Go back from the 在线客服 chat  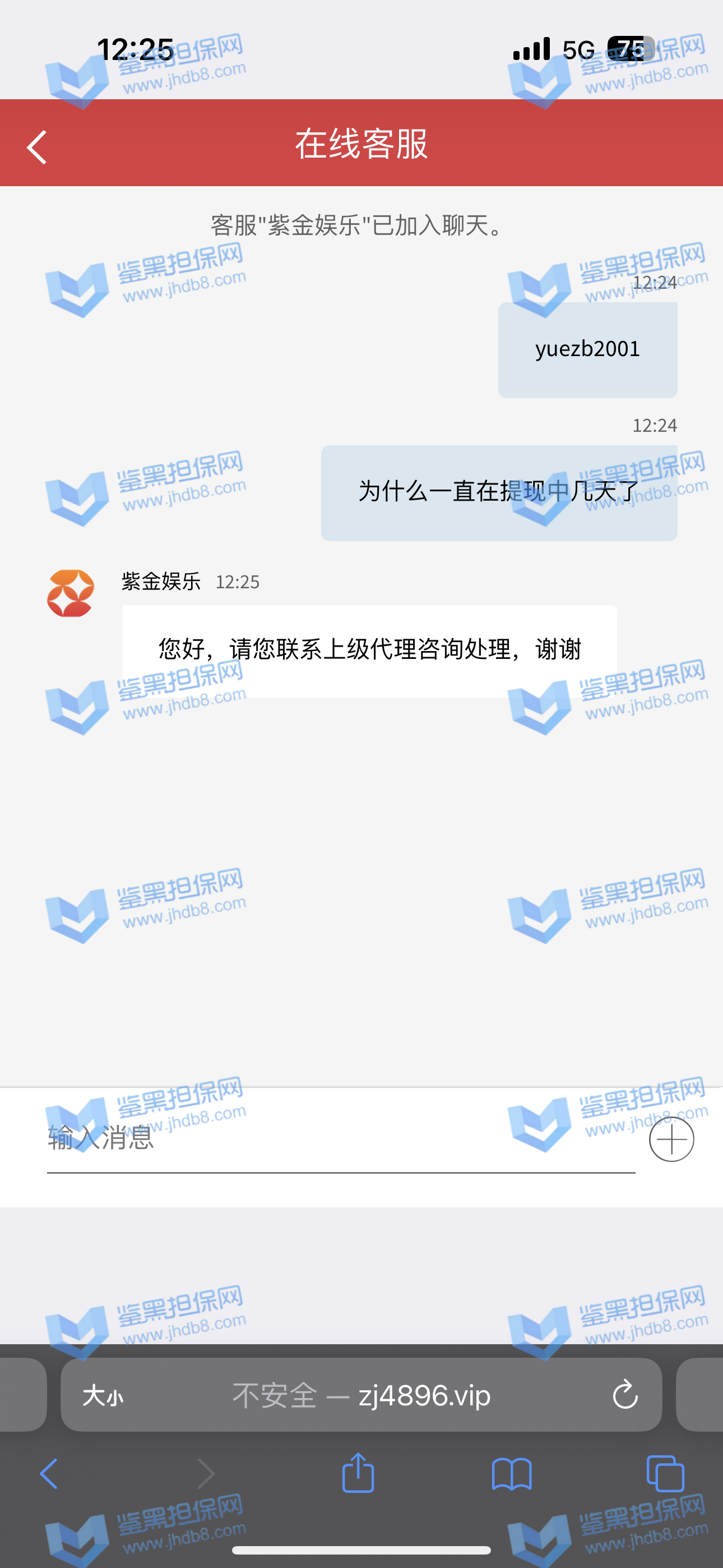pos(37,147)
